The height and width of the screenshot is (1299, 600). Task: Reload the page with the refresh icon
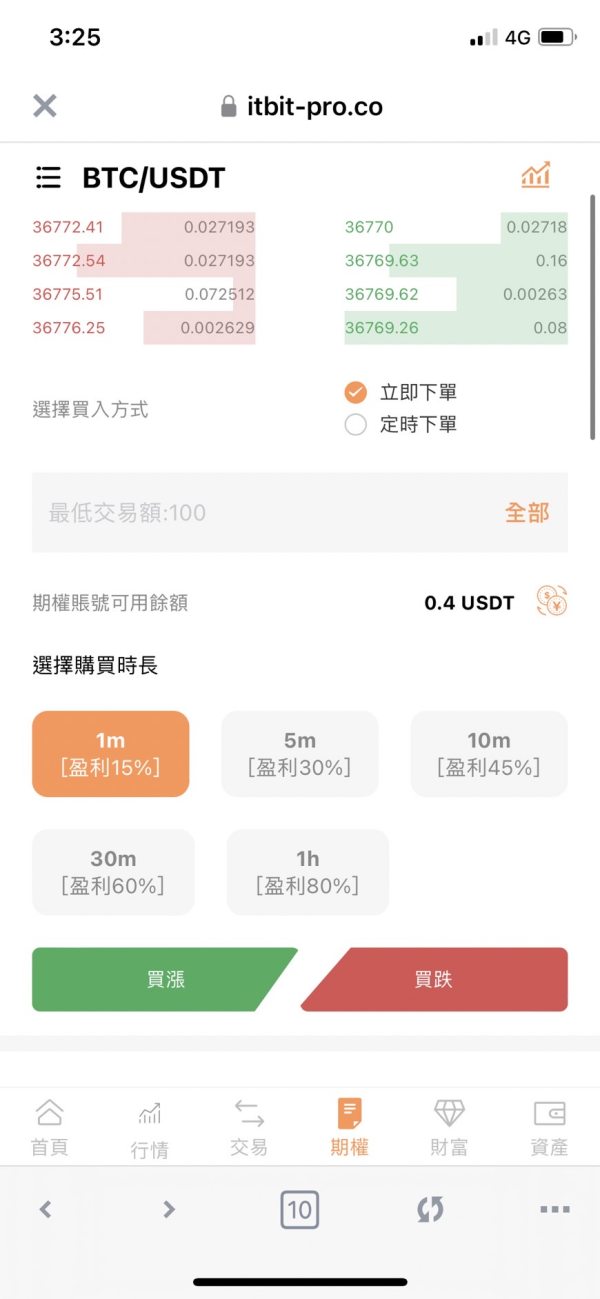tap(429, 1209)
